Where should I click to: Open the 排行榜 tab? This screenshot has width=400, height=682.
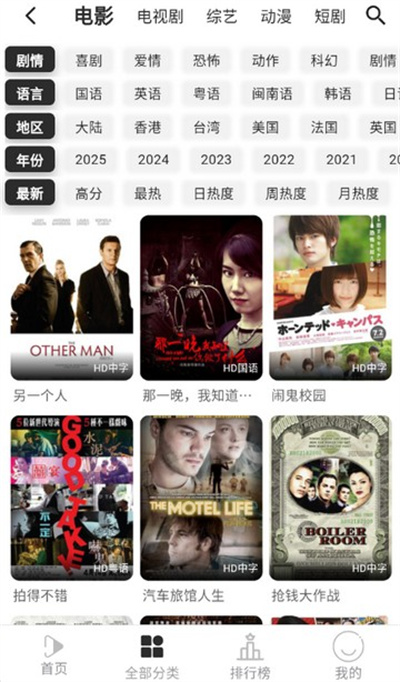[250, 655]
